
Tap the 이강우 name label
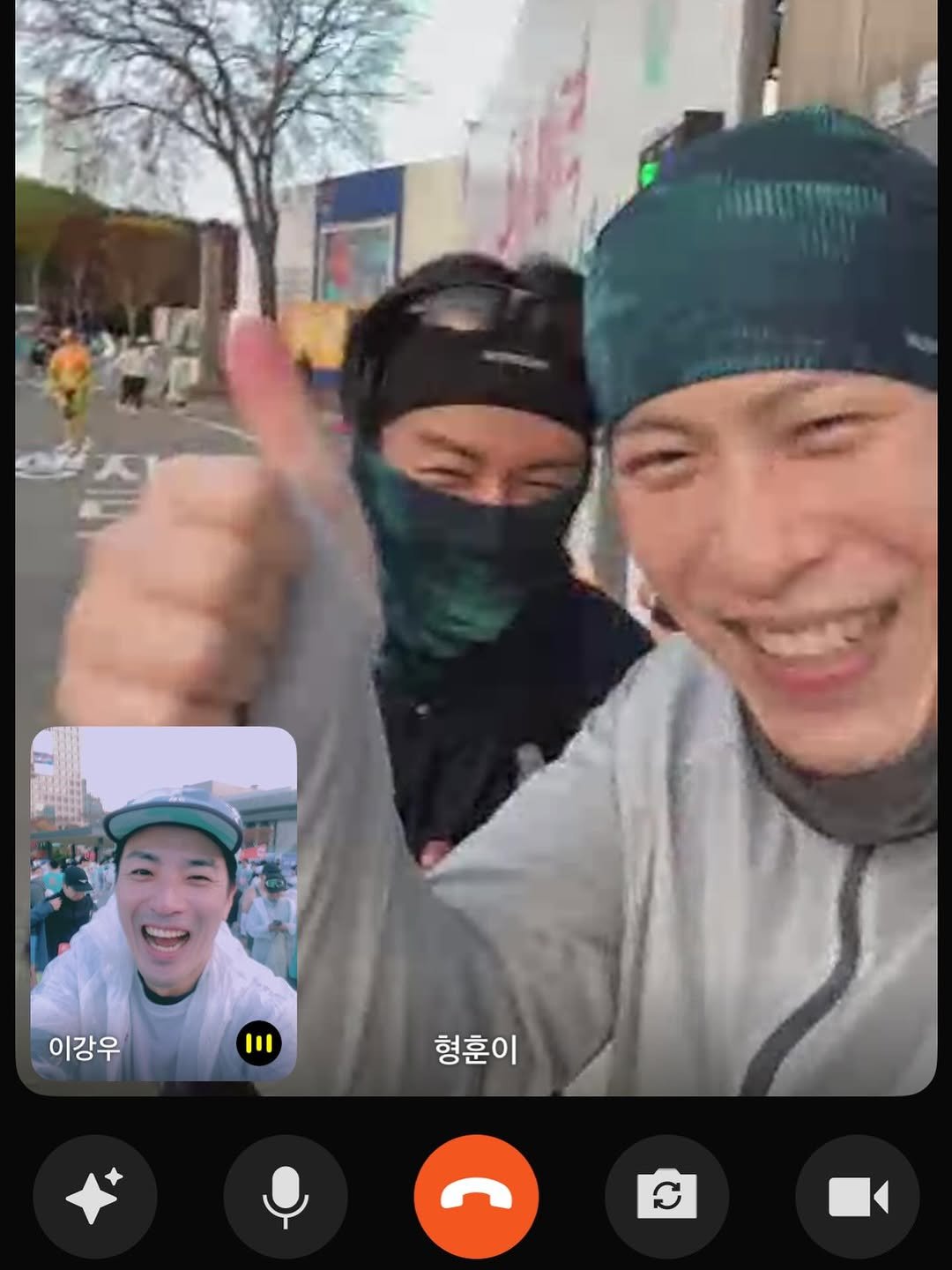[x=84, y=1048]
